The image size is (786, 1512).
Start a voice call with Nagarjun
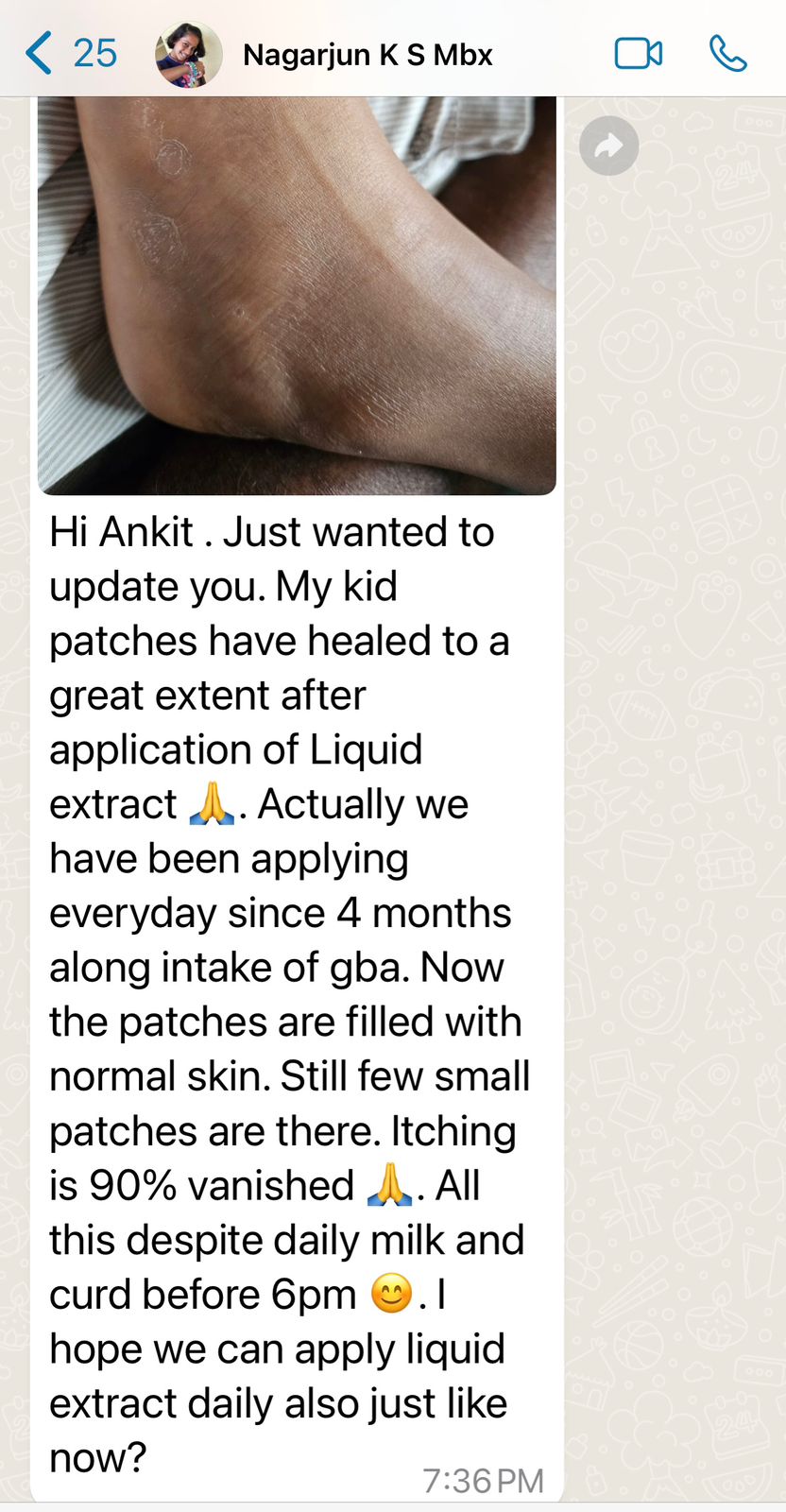pos(727,54)
